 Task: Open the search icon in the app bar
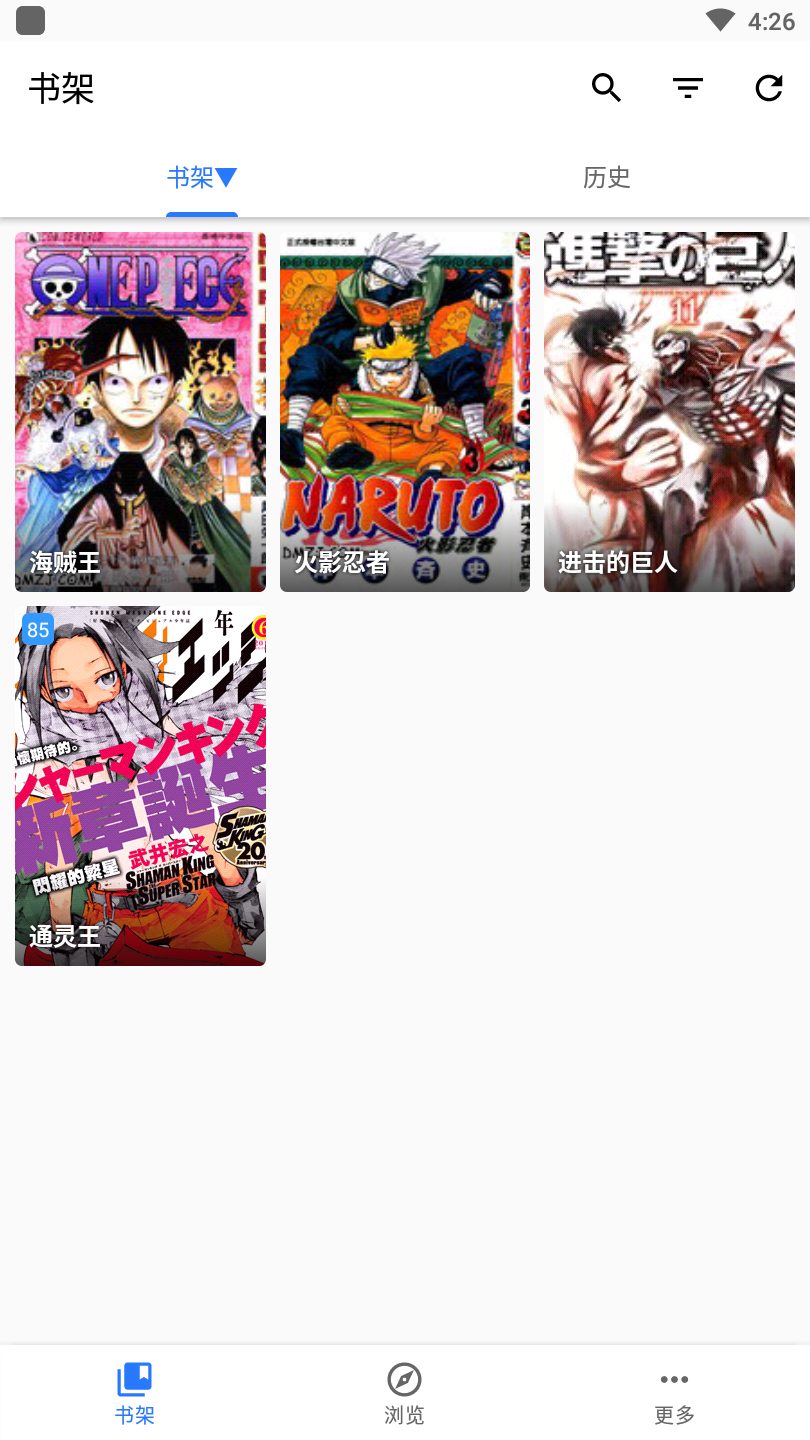(x=606, y=88)
